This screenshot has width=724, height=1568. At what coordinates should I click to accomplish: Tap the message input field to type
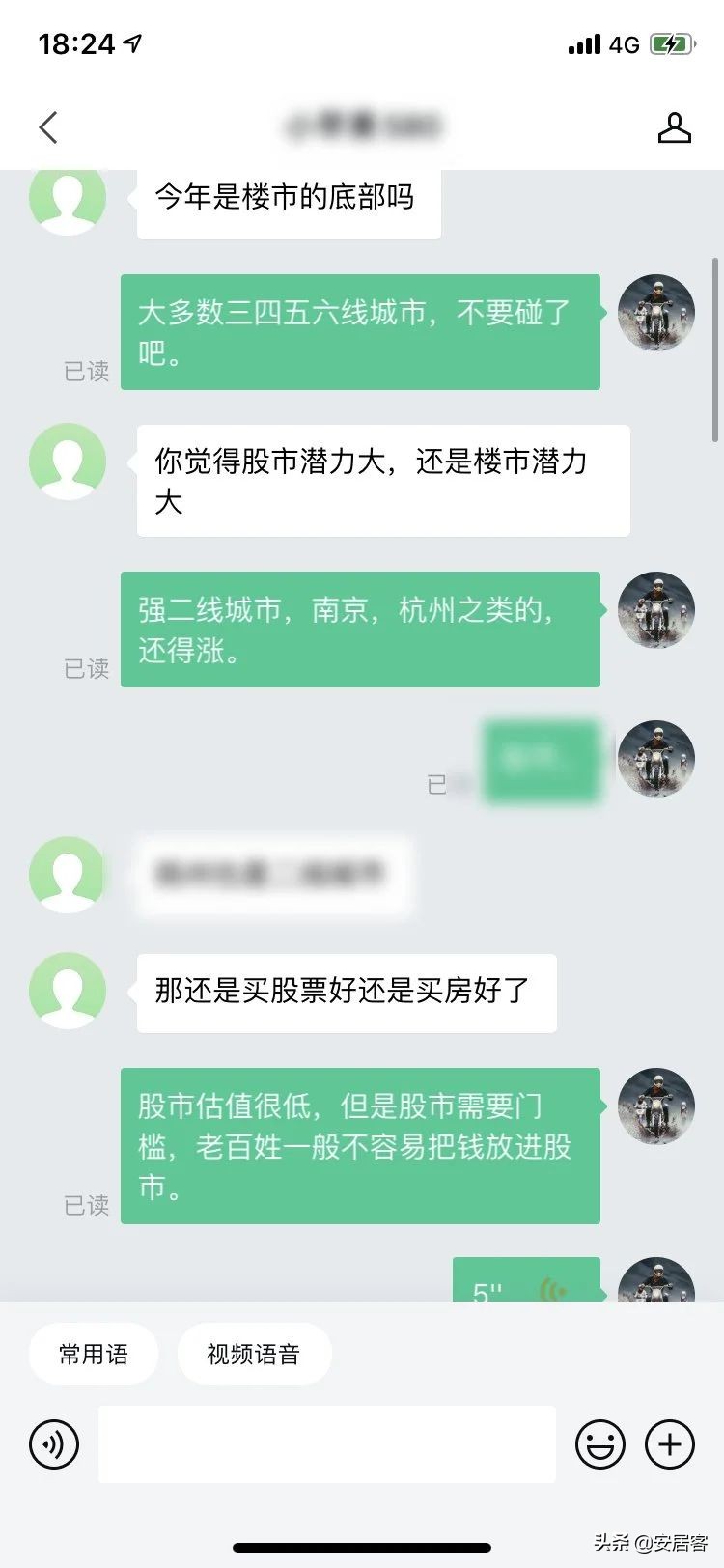(328, 1444)
